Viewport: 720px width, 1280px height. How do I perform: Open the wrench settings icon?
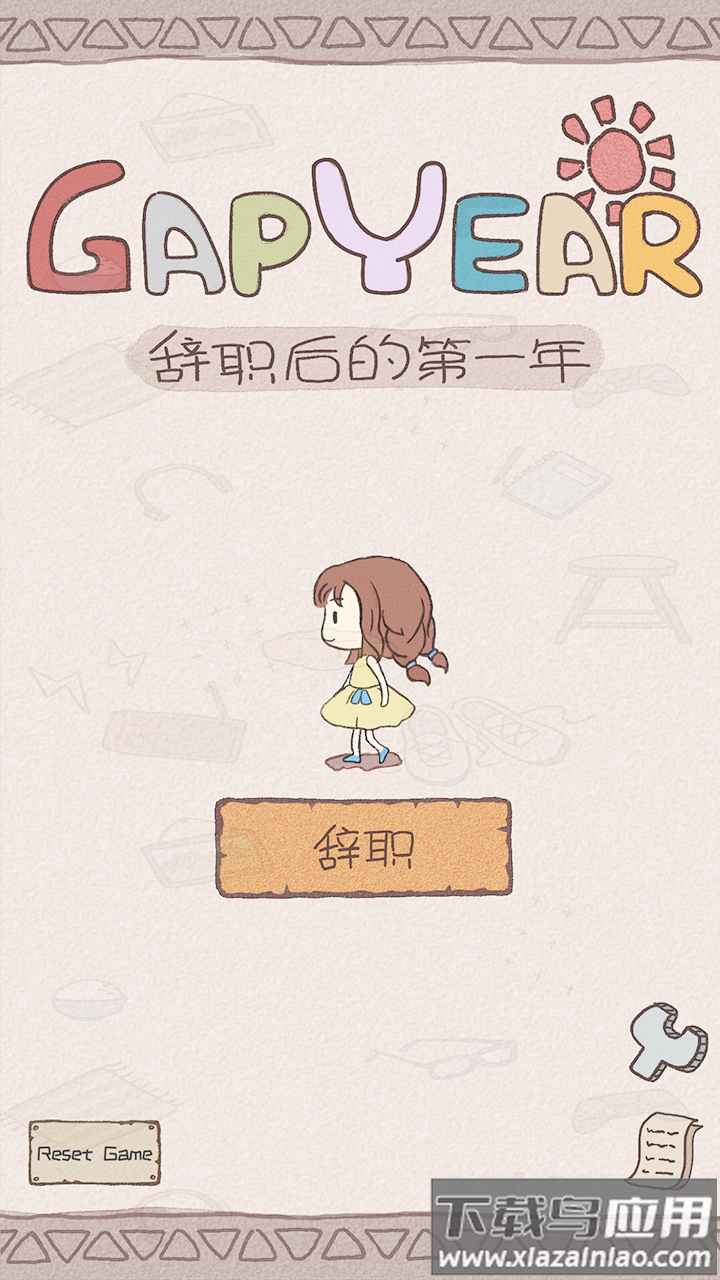pos(666,1043)
